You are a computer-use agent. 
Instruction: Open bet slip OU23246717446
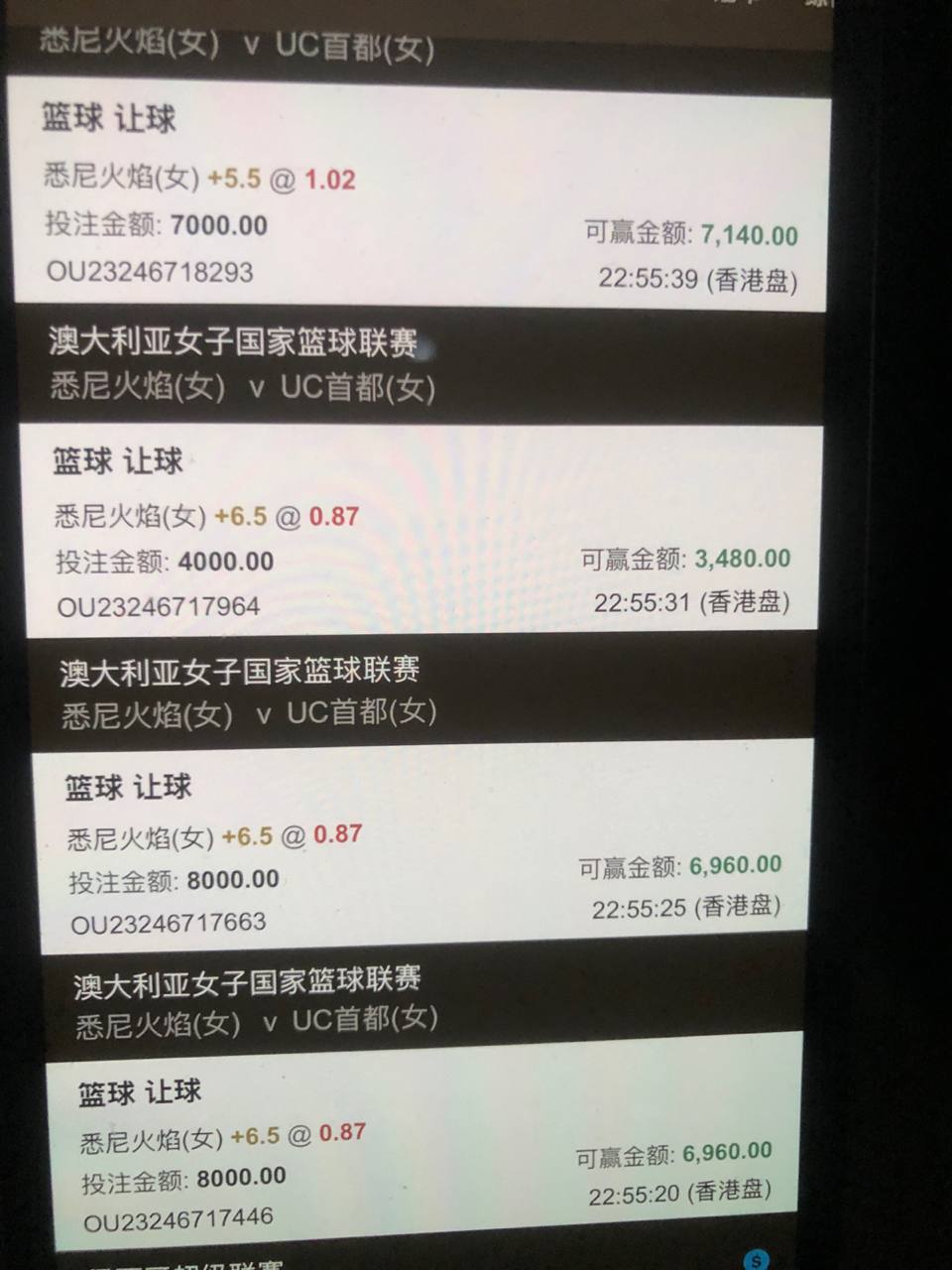coord(178,1221)
